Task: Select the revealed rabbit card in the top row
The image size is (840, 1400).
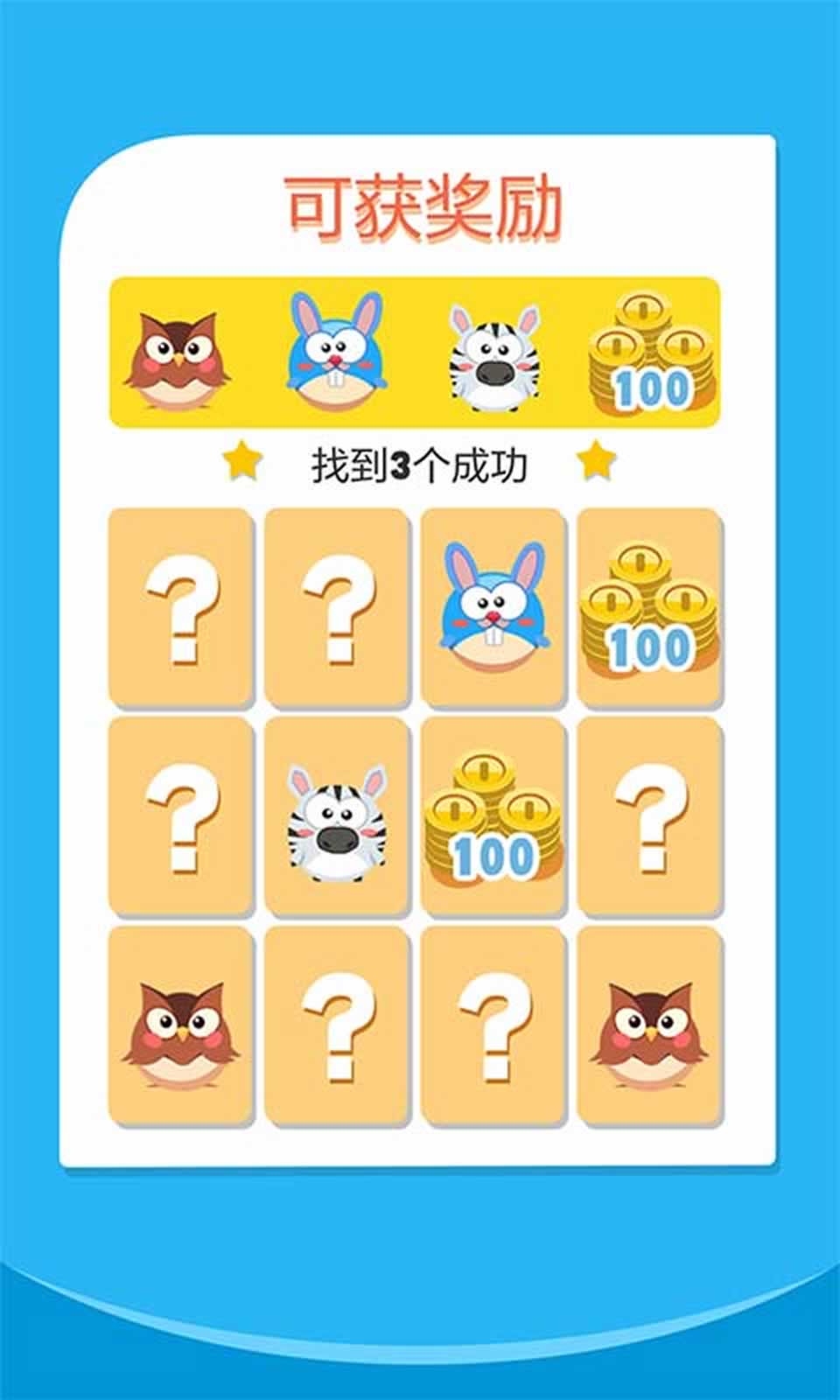Action: click(494, 608)
